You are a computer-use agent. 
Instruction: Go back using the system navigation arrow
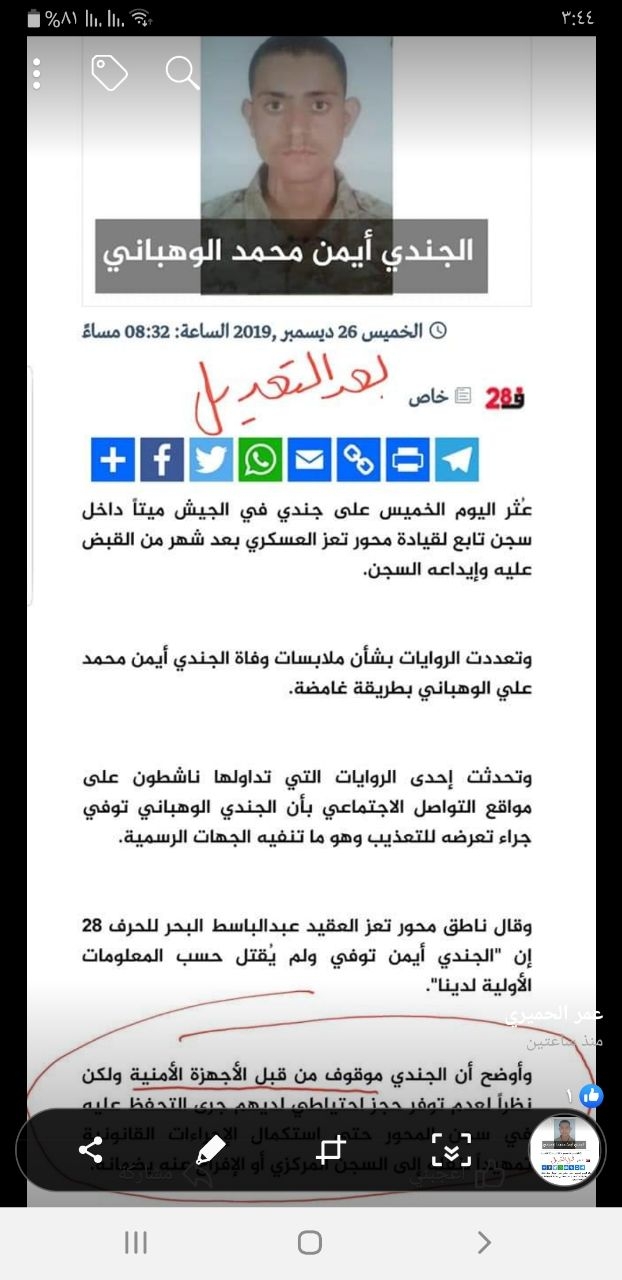point(484,1242)
